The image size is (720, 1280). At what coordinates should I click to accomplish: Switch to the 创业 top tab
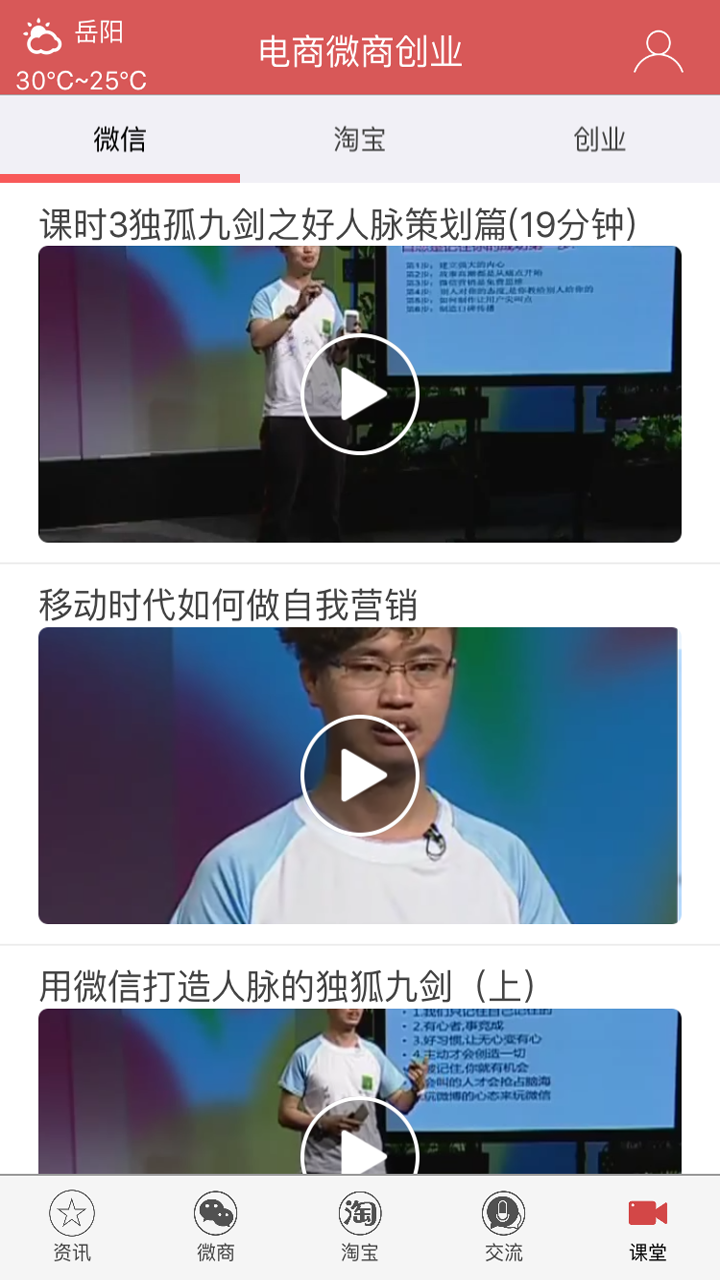click(x=599, y=139)
